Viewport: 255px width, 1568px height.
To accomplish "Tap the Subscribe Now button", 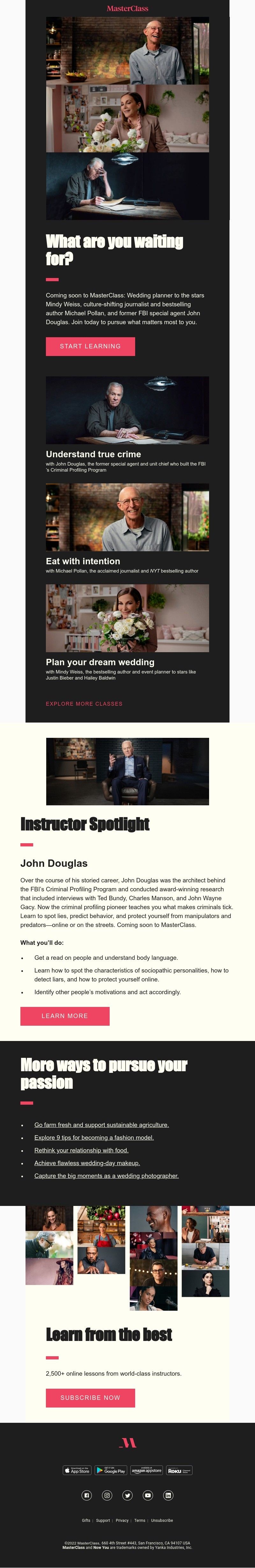I will (90, 1398).
